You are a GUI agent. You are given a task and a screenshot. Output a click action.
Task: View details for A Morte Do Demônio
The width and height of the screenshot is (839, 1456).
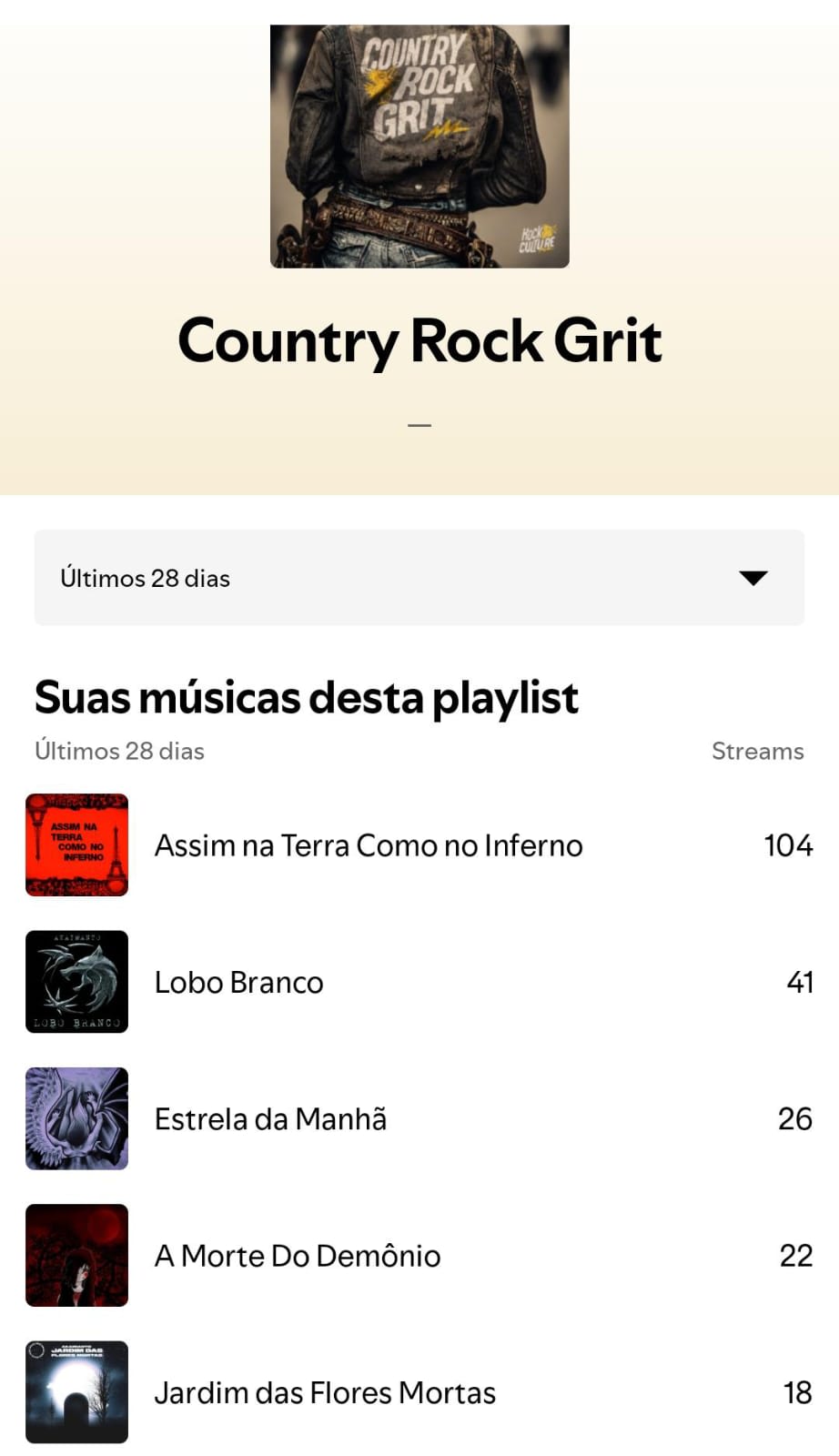pyautogui.click(x=419, y=1255)
